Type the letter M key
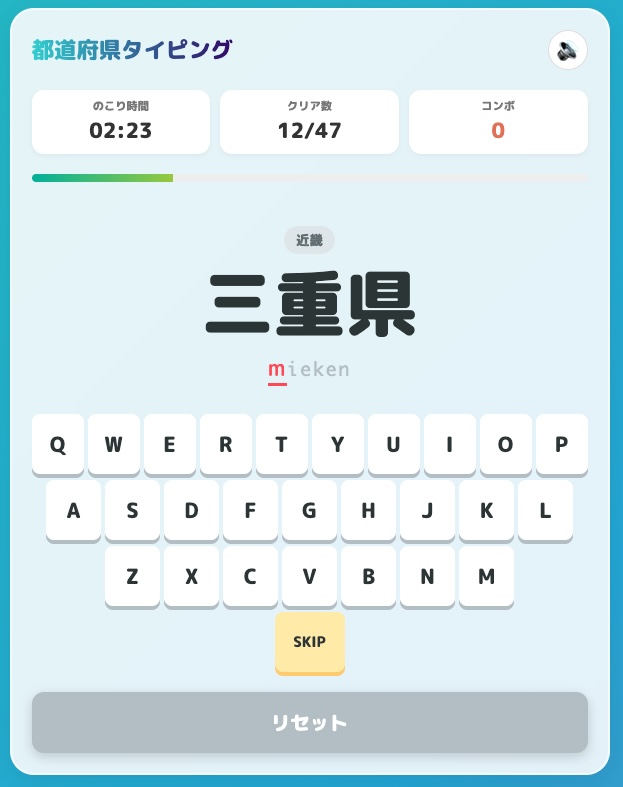The image size is (623, 787). (x=486, y=575)
